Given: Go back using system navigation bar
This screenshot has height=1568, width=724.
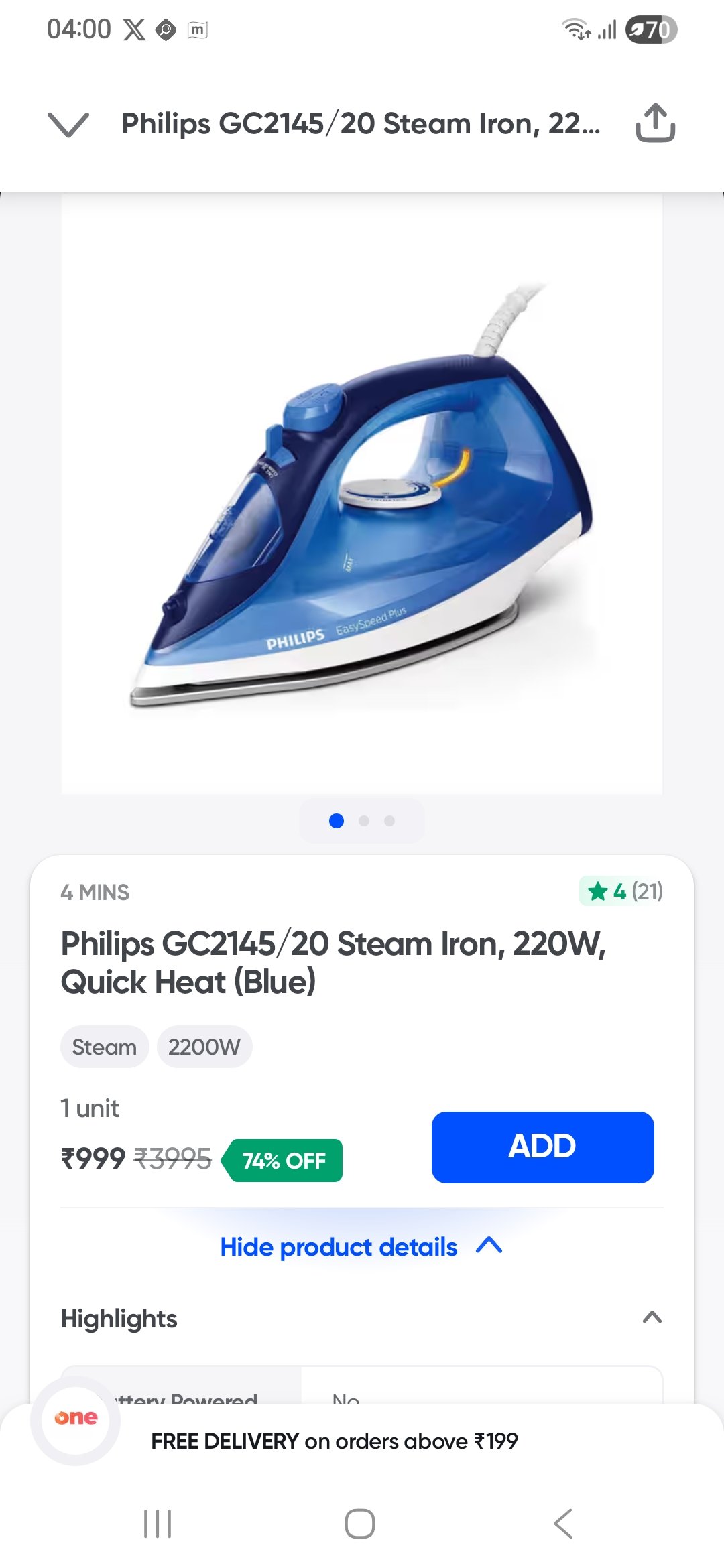Looking at the screenshot, I should pos(564,1524).
